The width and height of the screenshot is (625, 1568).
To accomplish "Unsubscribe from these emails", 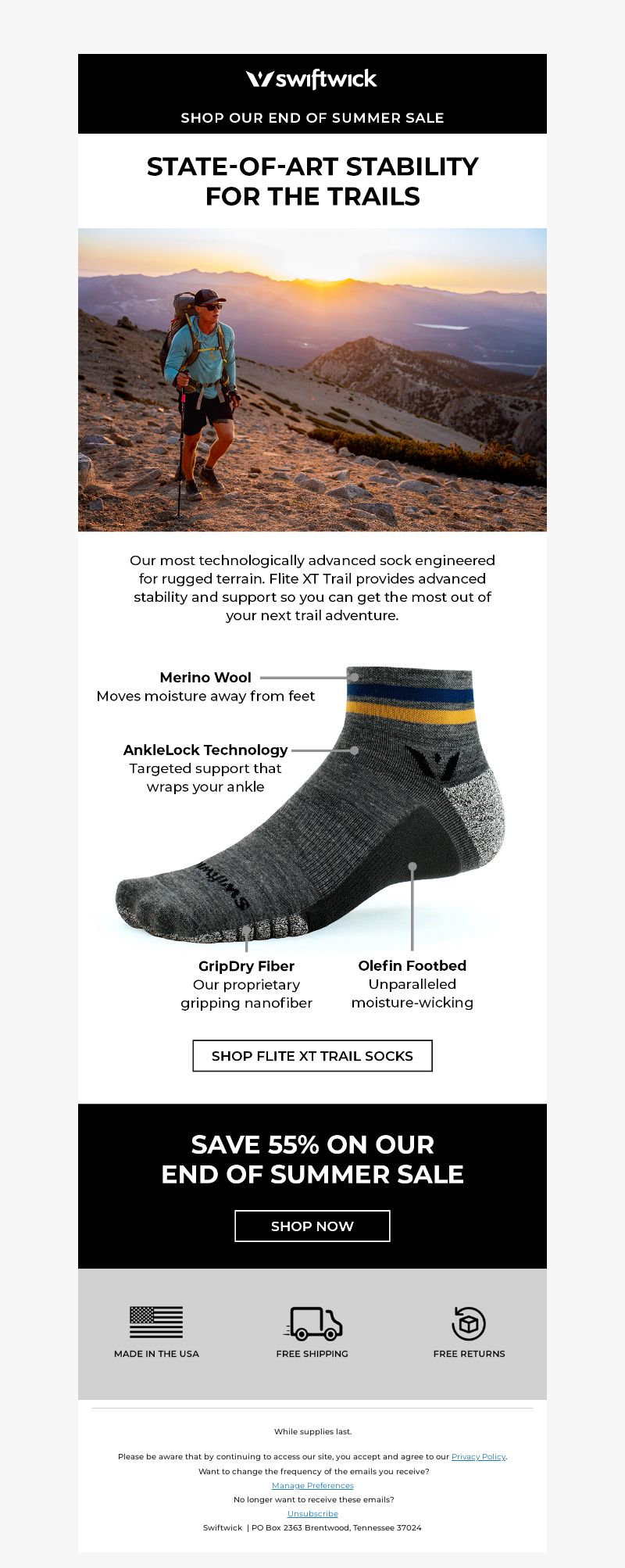I will (312, 1514).
